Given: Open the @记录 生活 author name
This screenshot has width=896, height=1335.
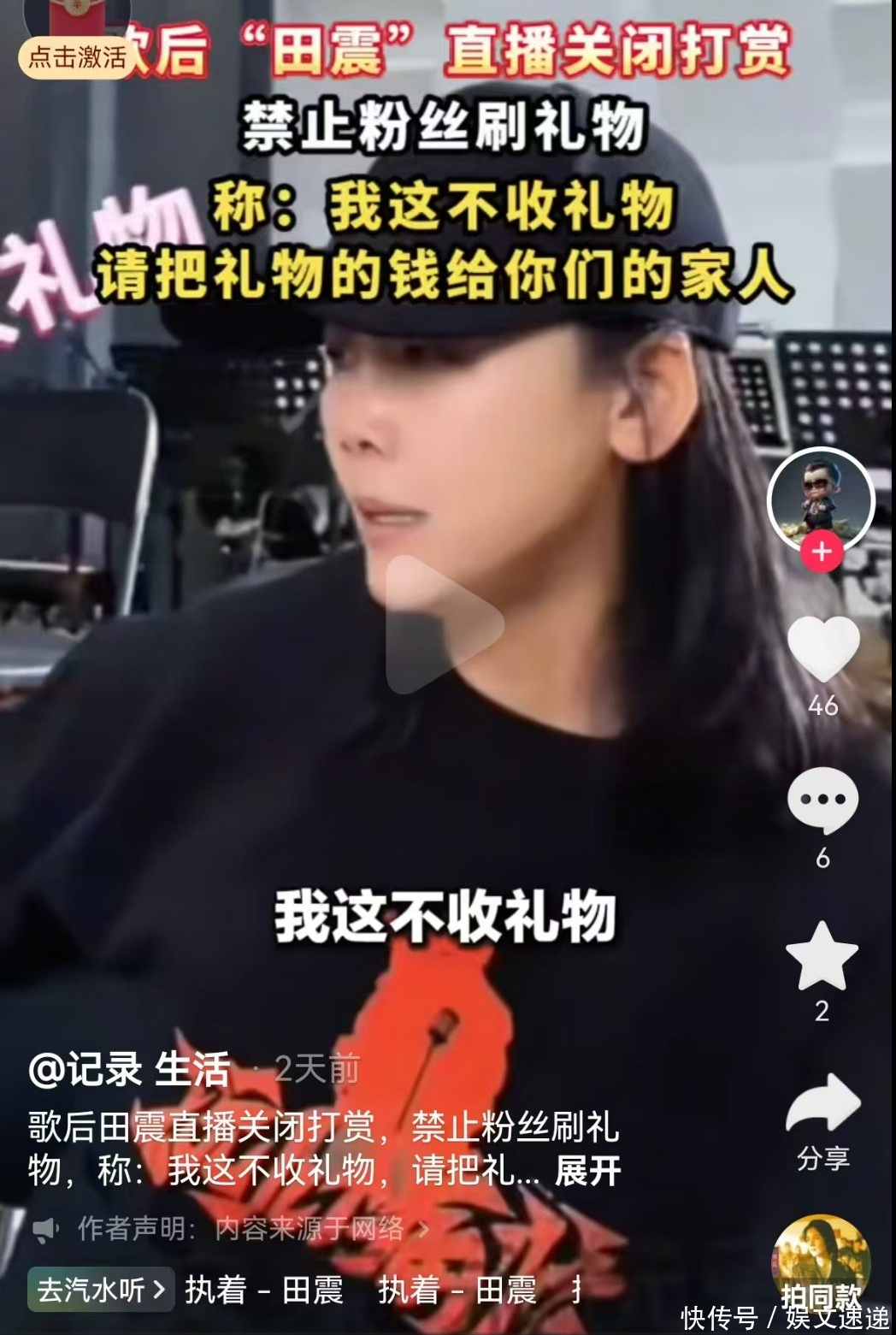Looking at the screenshot, I should click(x=130, y=1070).
